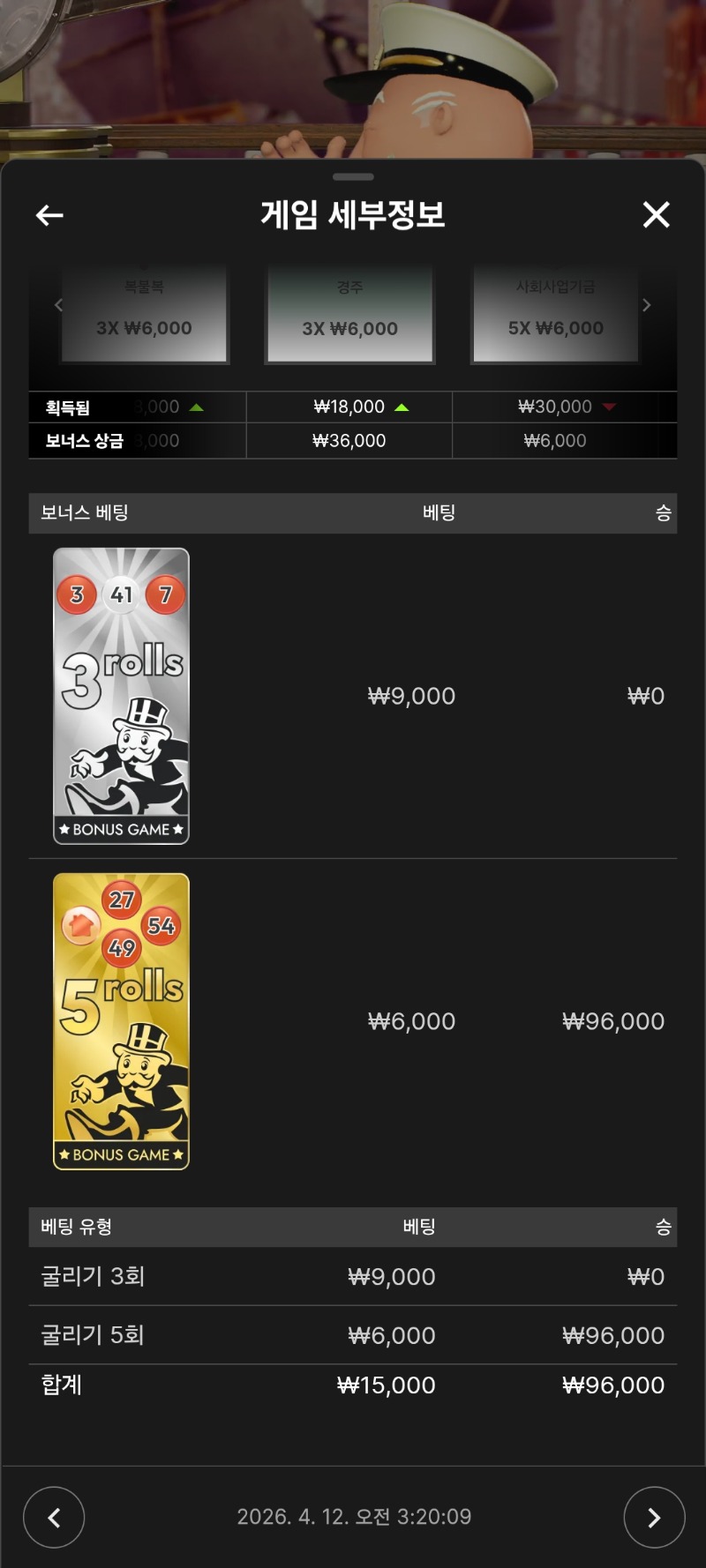Close the game details panel
Viewport: 706px width, 1568px height.
[656, 214]
